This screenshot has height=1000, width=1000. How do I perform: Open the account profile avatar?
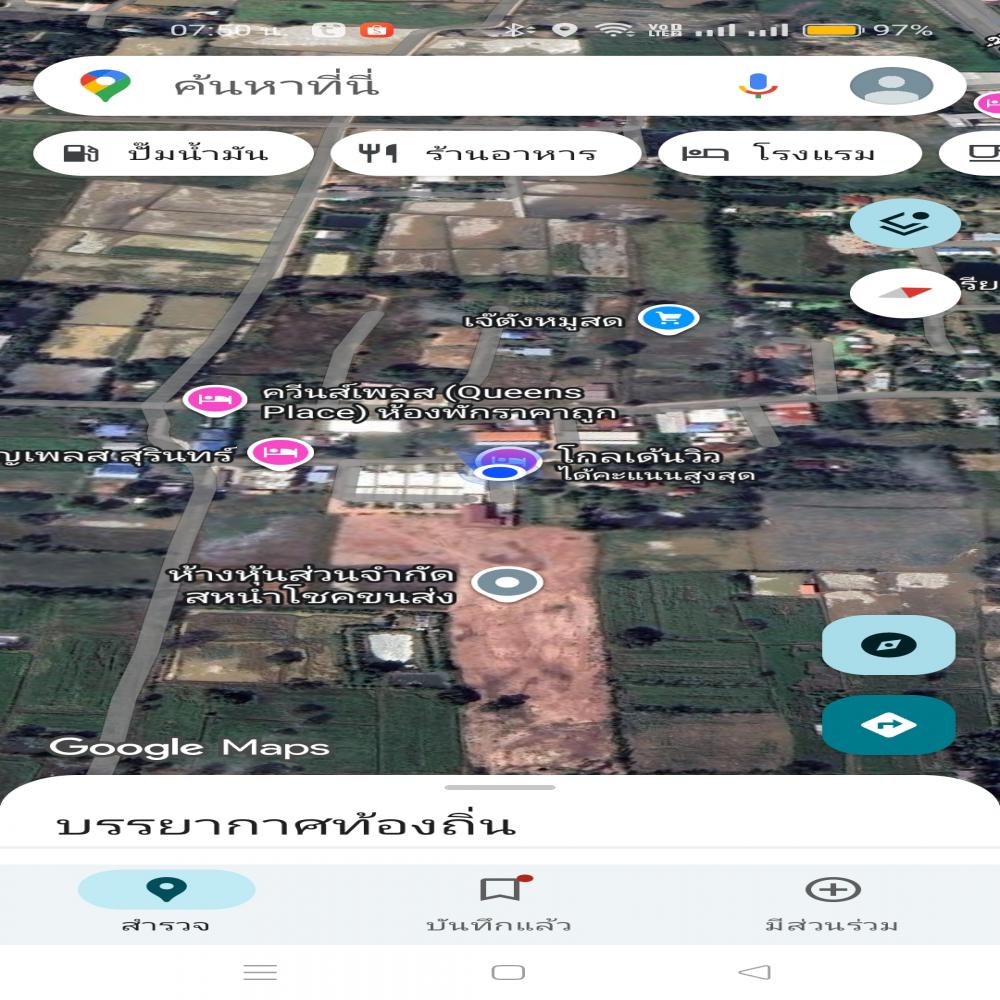890,86
